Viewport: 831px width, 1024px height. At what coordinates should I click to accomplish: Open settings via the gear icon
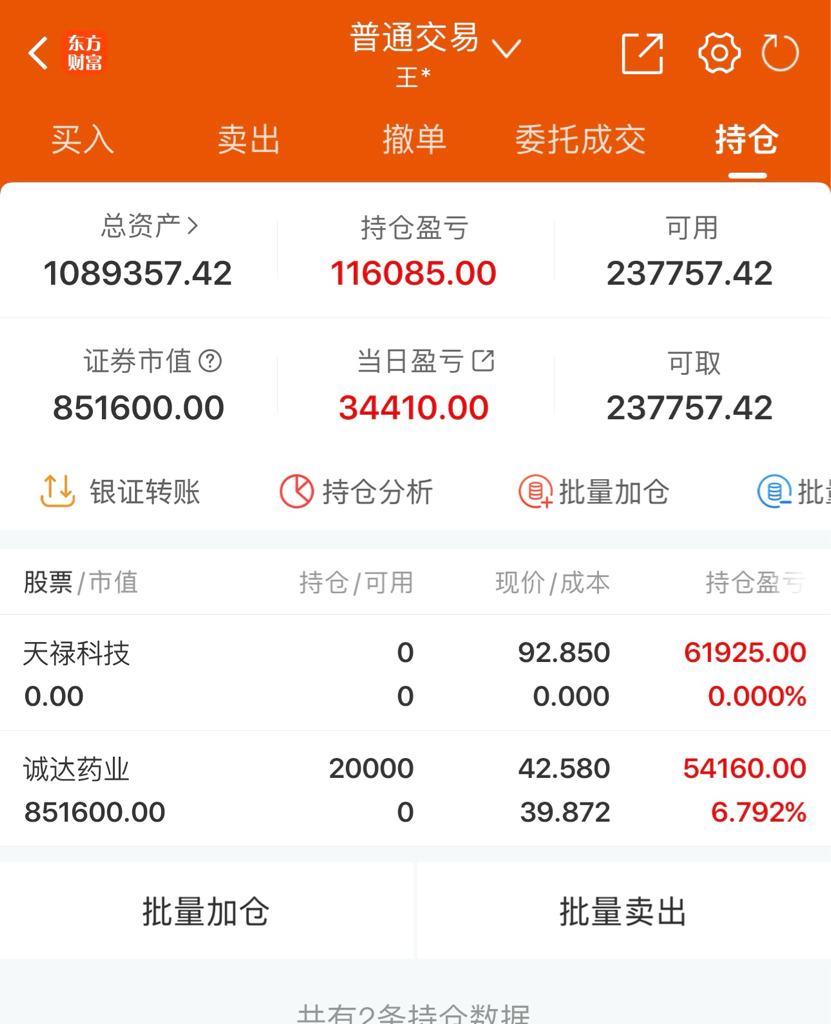(x=719, y=53)
